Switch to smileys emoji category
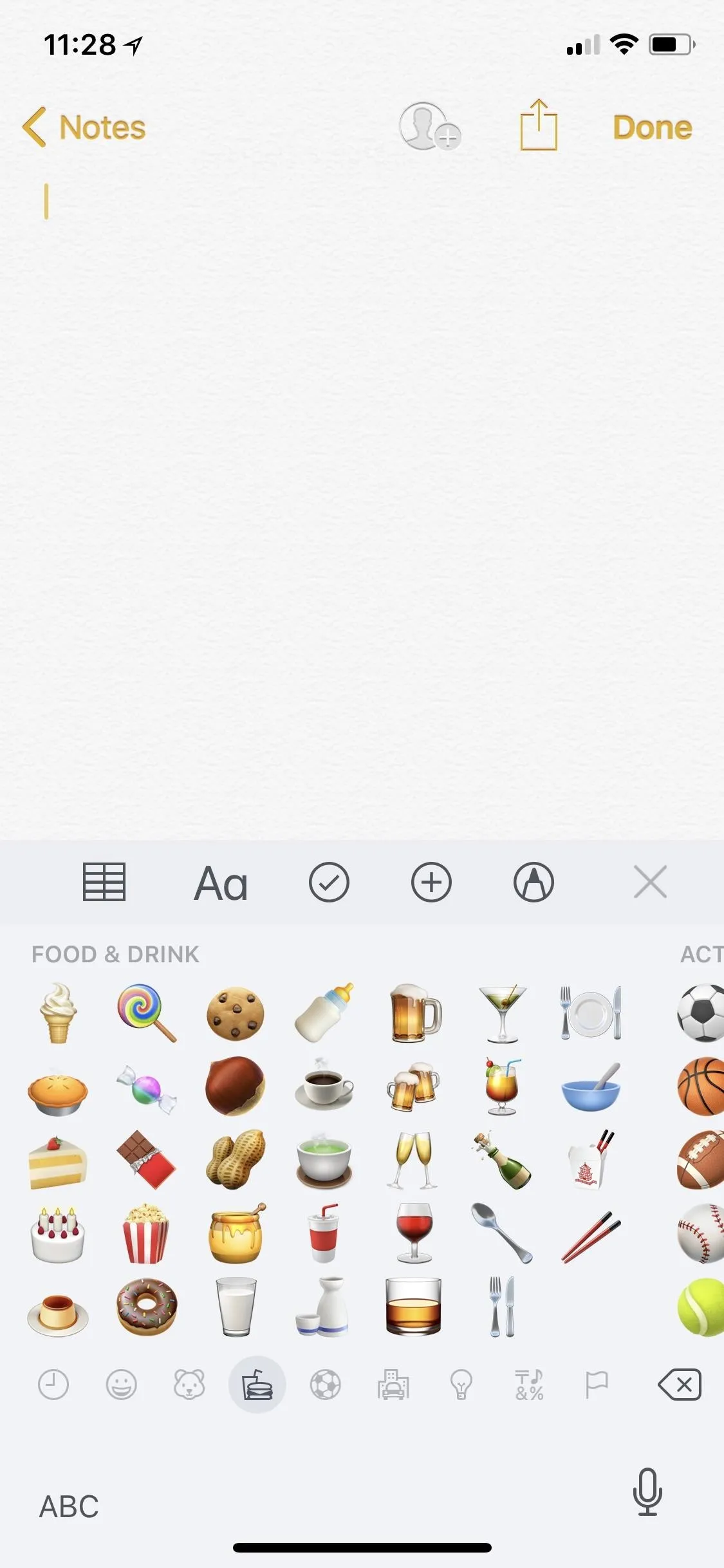Screen dimensions: 724x1568 (x=121, y=1385)
